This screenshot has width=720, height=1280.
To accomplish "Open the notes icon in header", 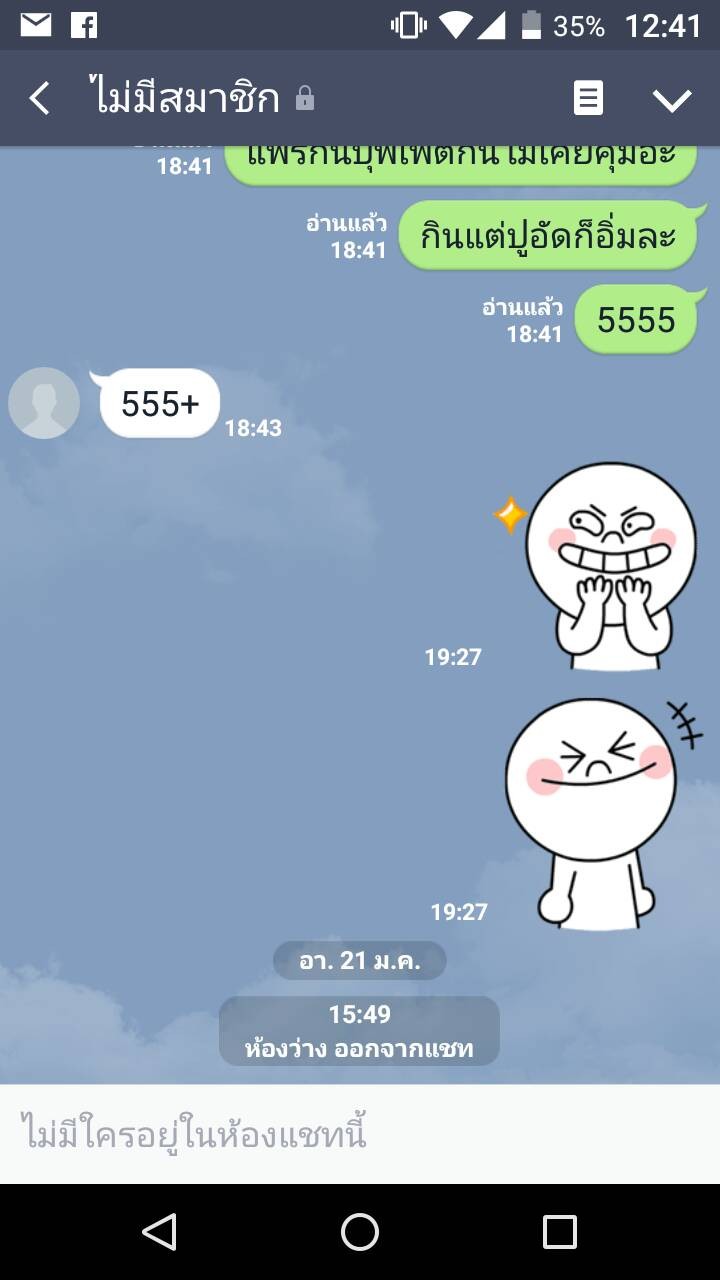I will [588, 98].
